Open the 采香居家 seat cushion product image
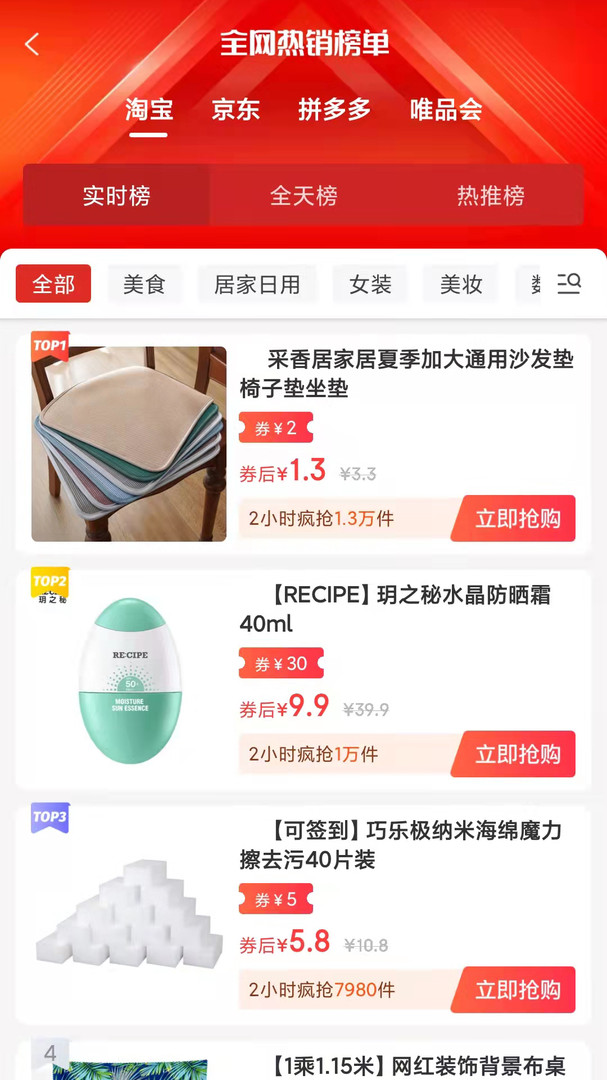The width and height of the screenshot is (607, 1080). (129, 444)
